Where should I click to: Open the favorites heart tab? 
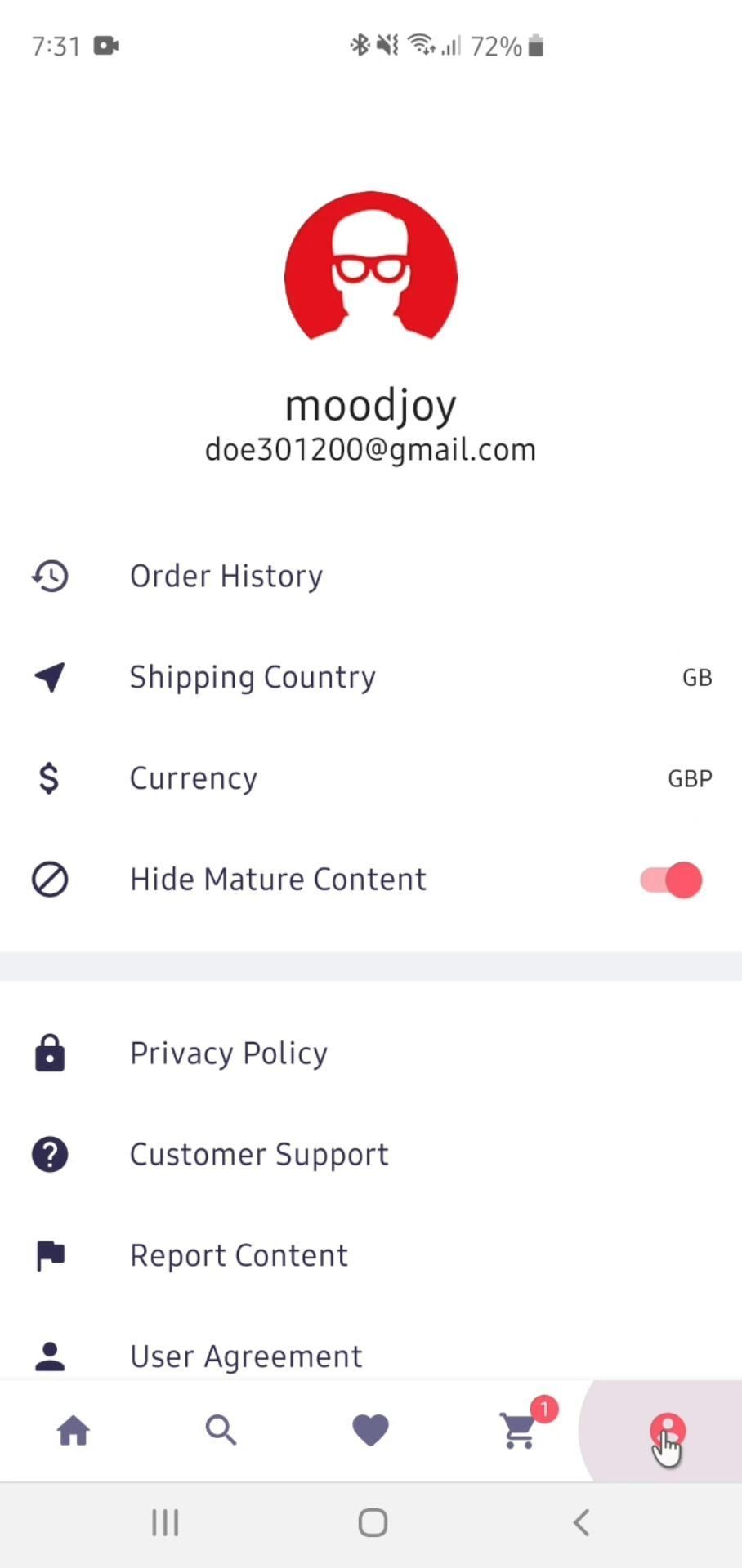click(x=370, y=1431)
